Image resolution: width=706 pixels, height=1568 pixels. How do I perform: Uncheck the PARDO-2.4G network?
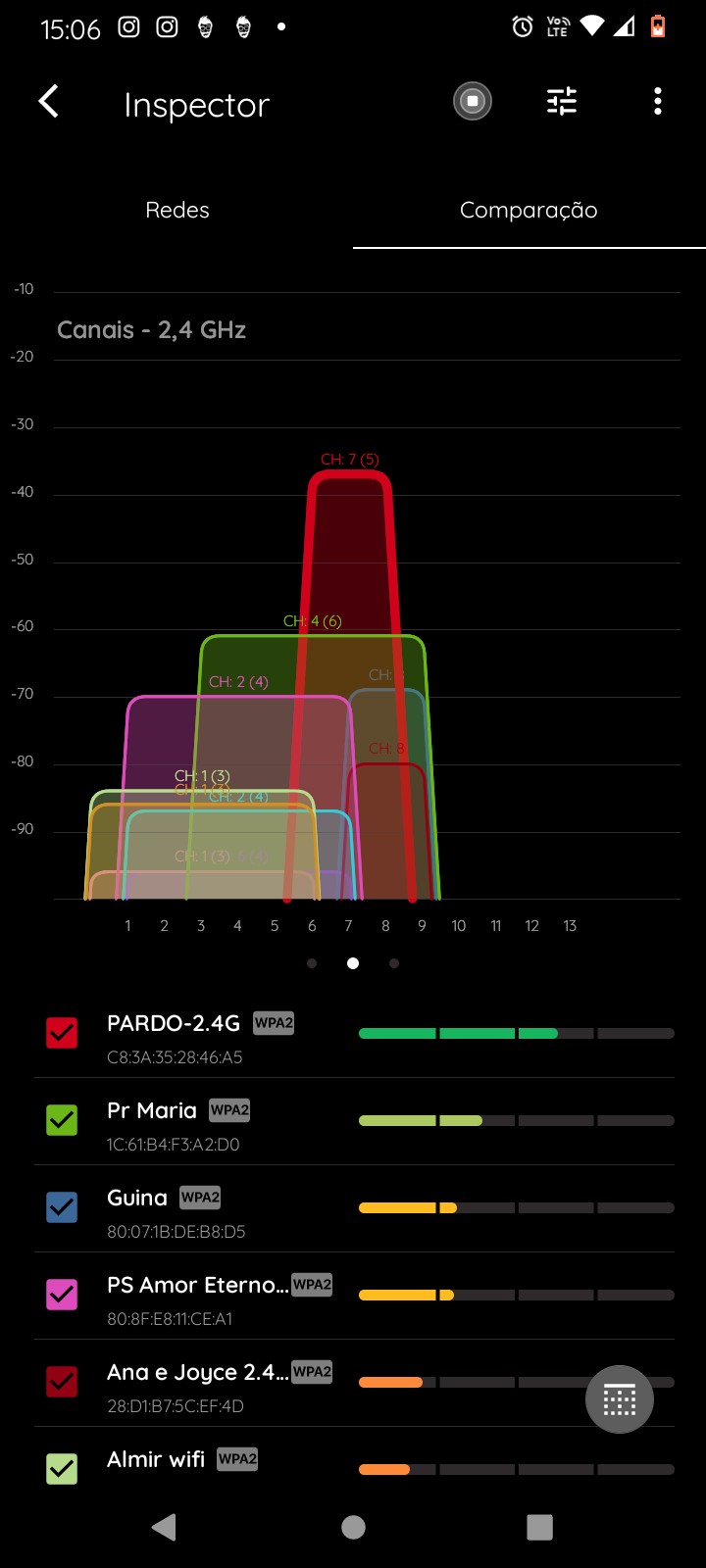62,1033
